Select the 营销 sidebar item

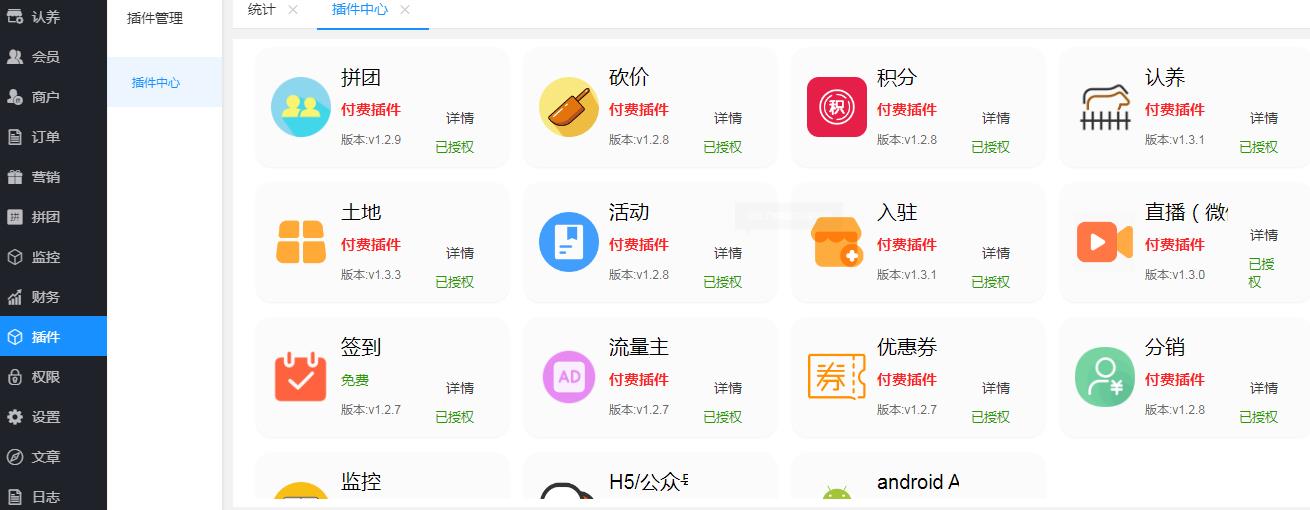(x=45, y=177)
